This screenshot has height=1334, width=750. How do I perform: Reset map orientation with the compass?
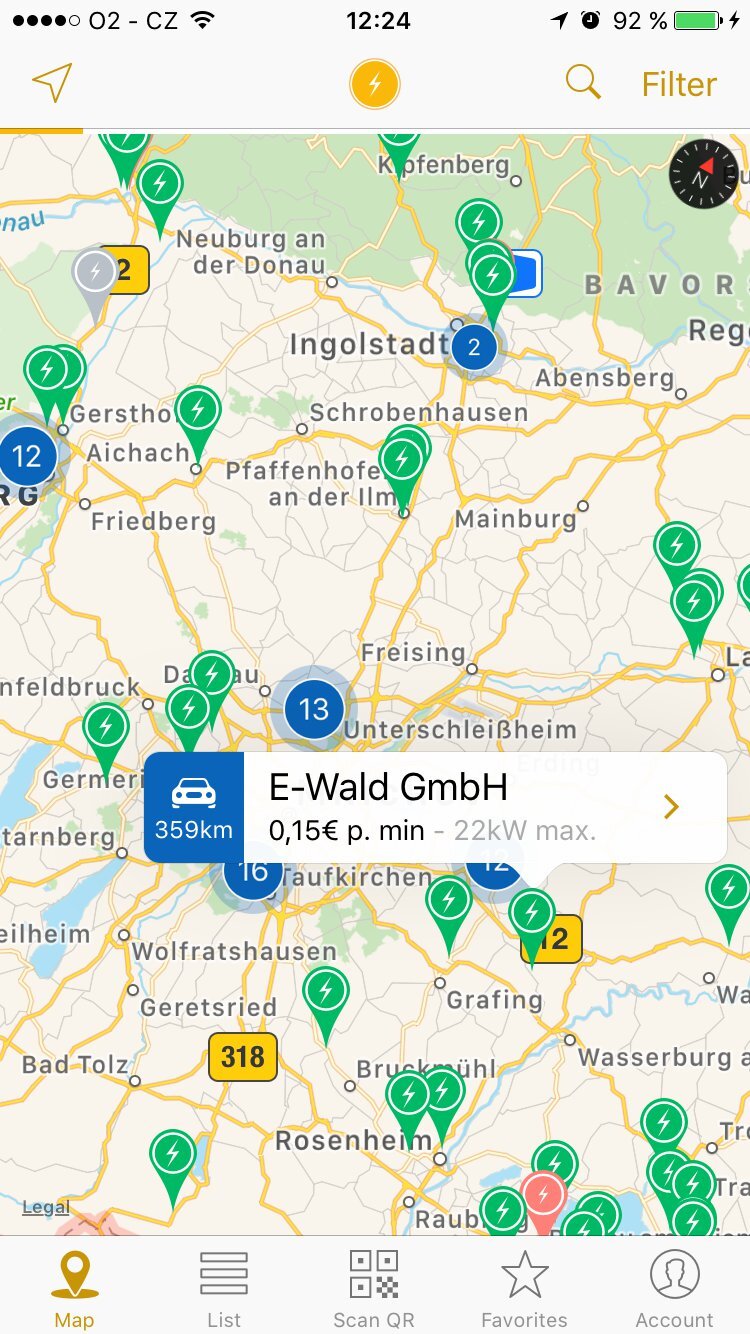(x=704, y=174)
